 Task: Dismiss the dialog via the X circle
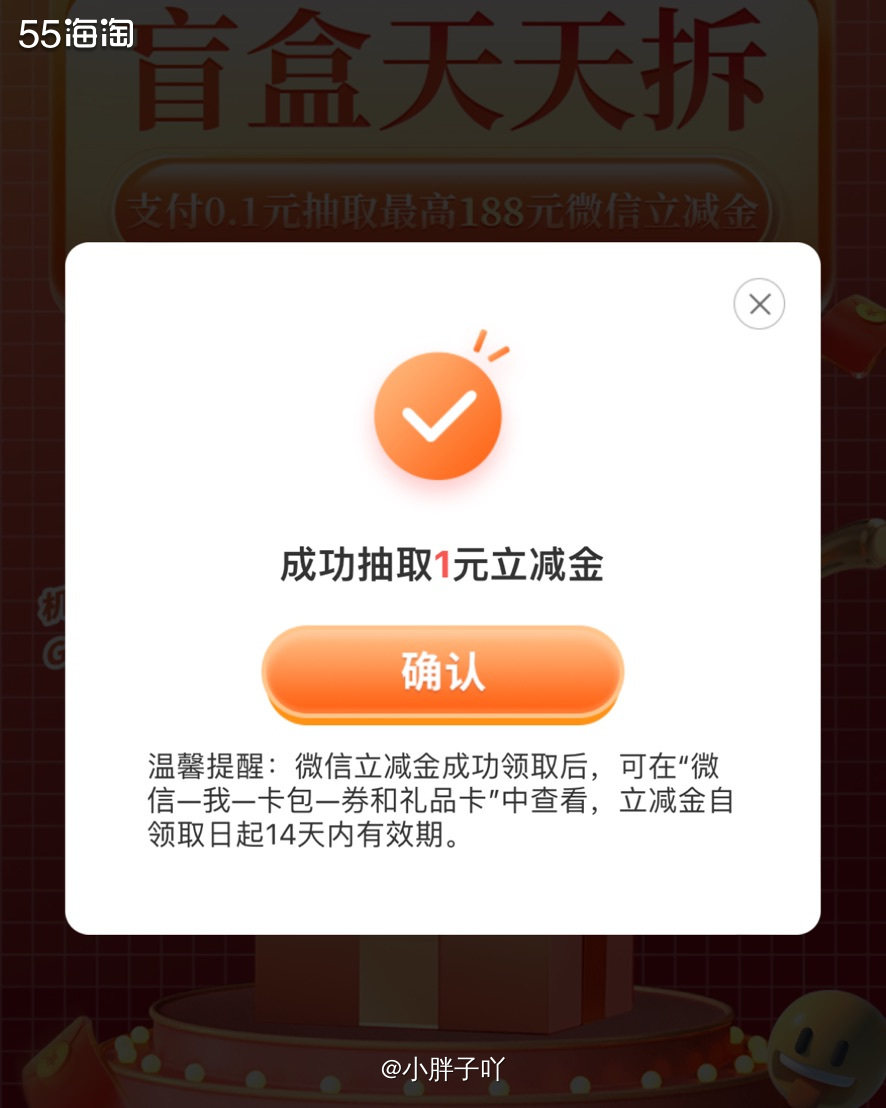pyautogui.click(x=758, y=304)
